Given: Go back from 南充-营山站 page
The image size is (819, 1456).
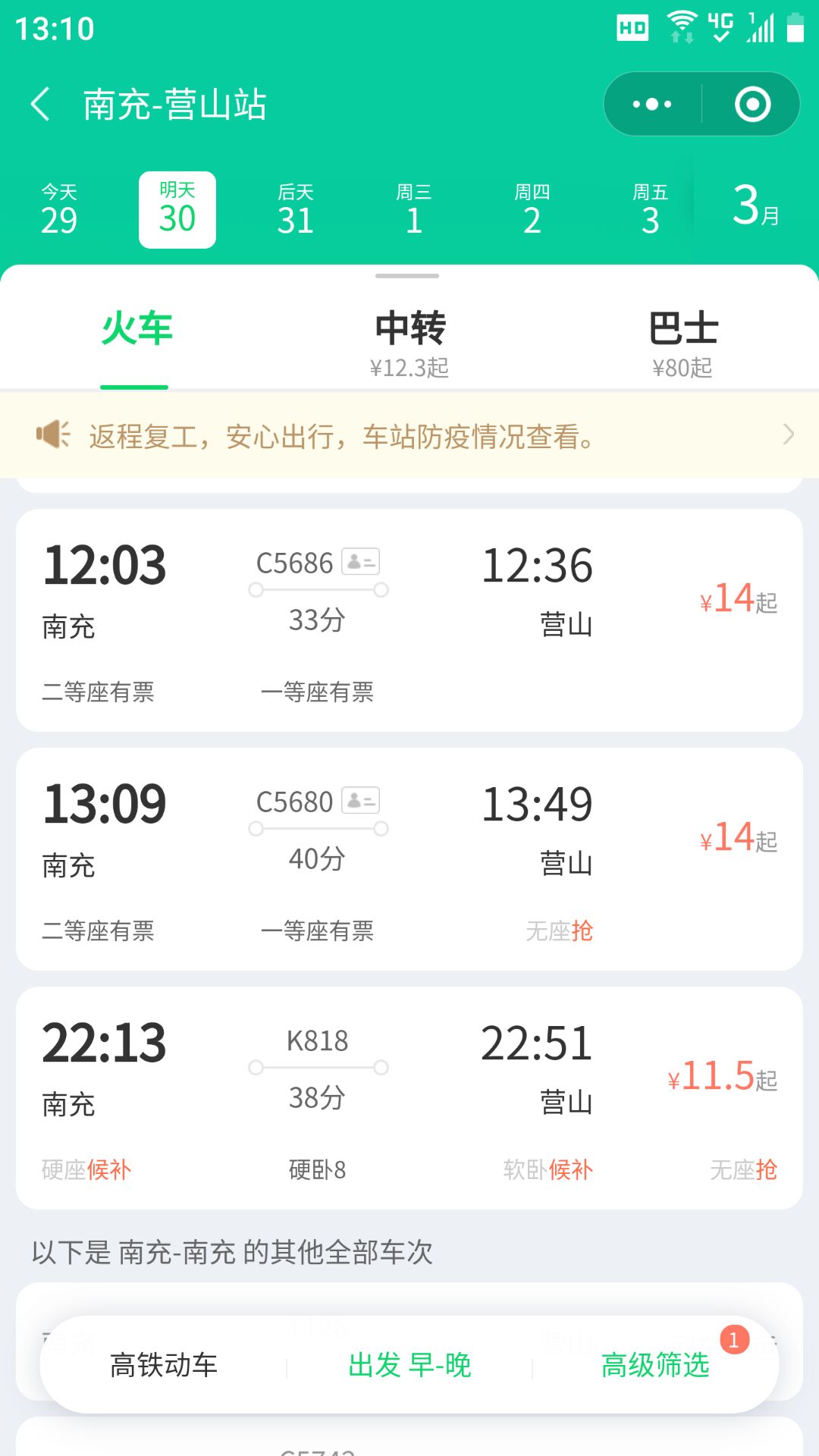Looking at the screenshot, I should point(41,104).
